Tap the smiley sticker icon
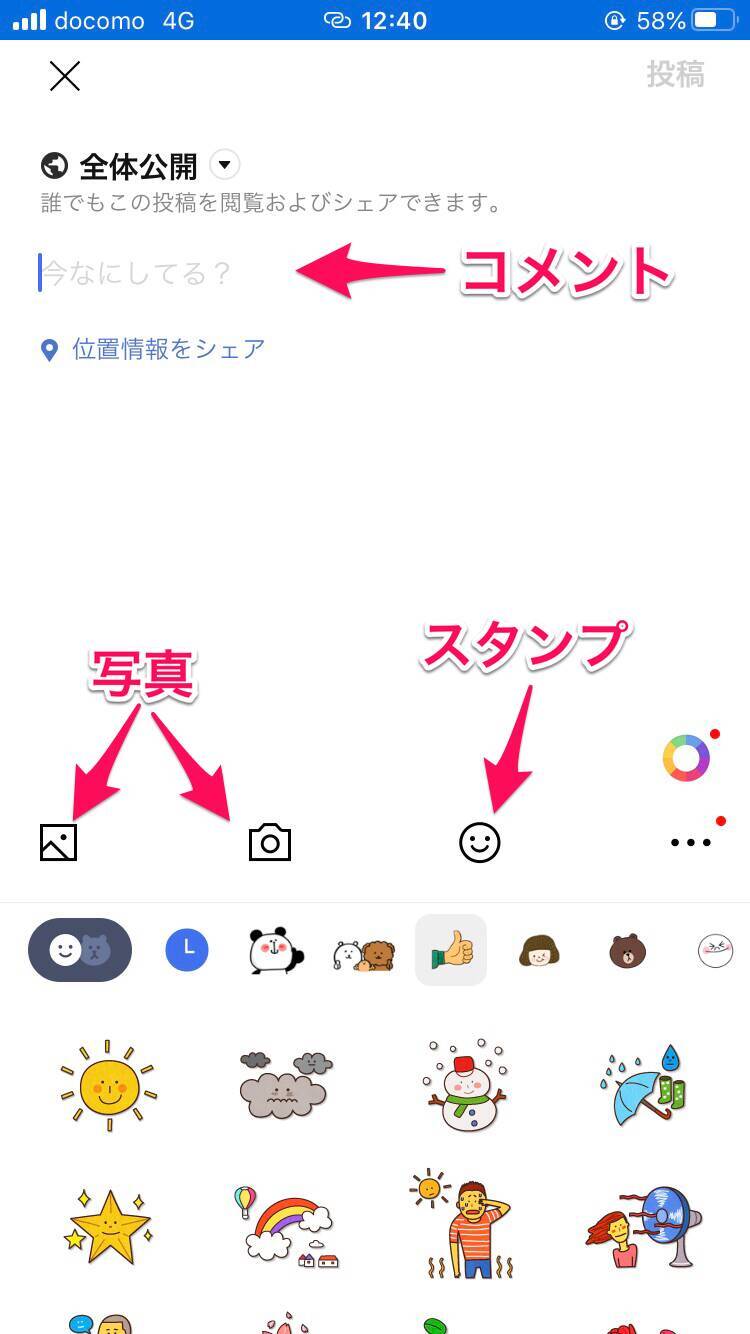 pos(479,842)
